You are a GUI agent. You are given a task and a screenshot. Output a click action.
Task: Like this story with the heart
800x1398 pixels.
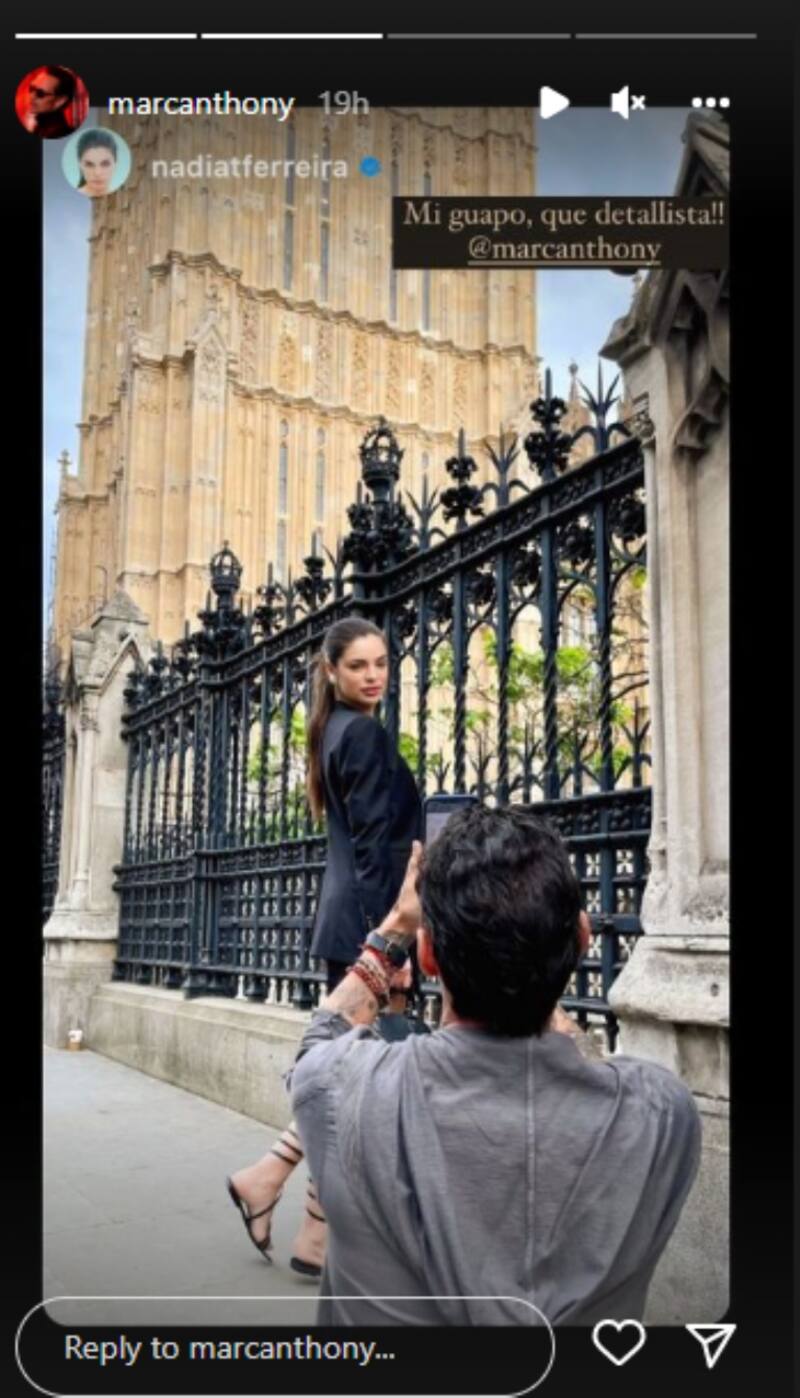click(x=619, y=1343)
